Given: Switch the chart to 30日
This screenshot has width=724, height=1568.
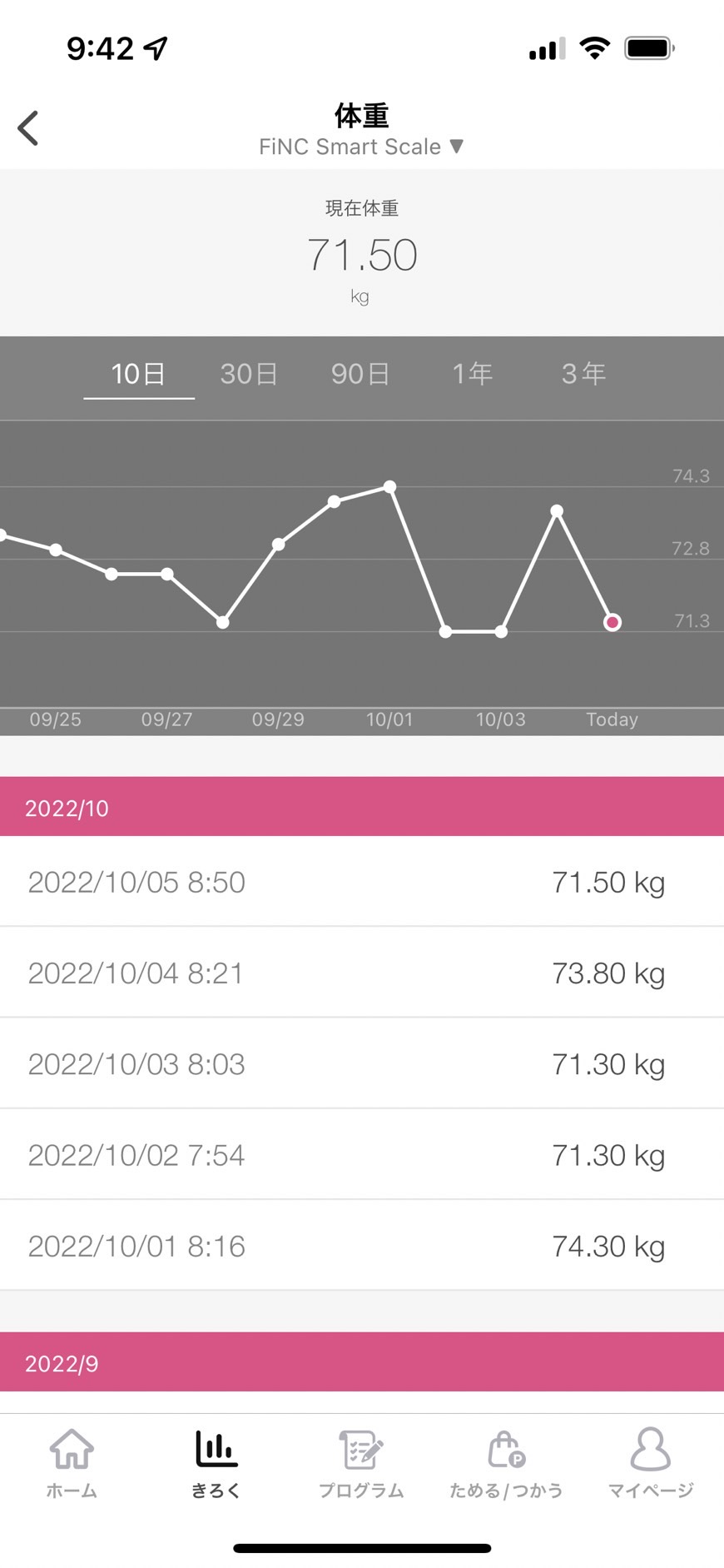Looking at the screenshot, I should [249, 374].
